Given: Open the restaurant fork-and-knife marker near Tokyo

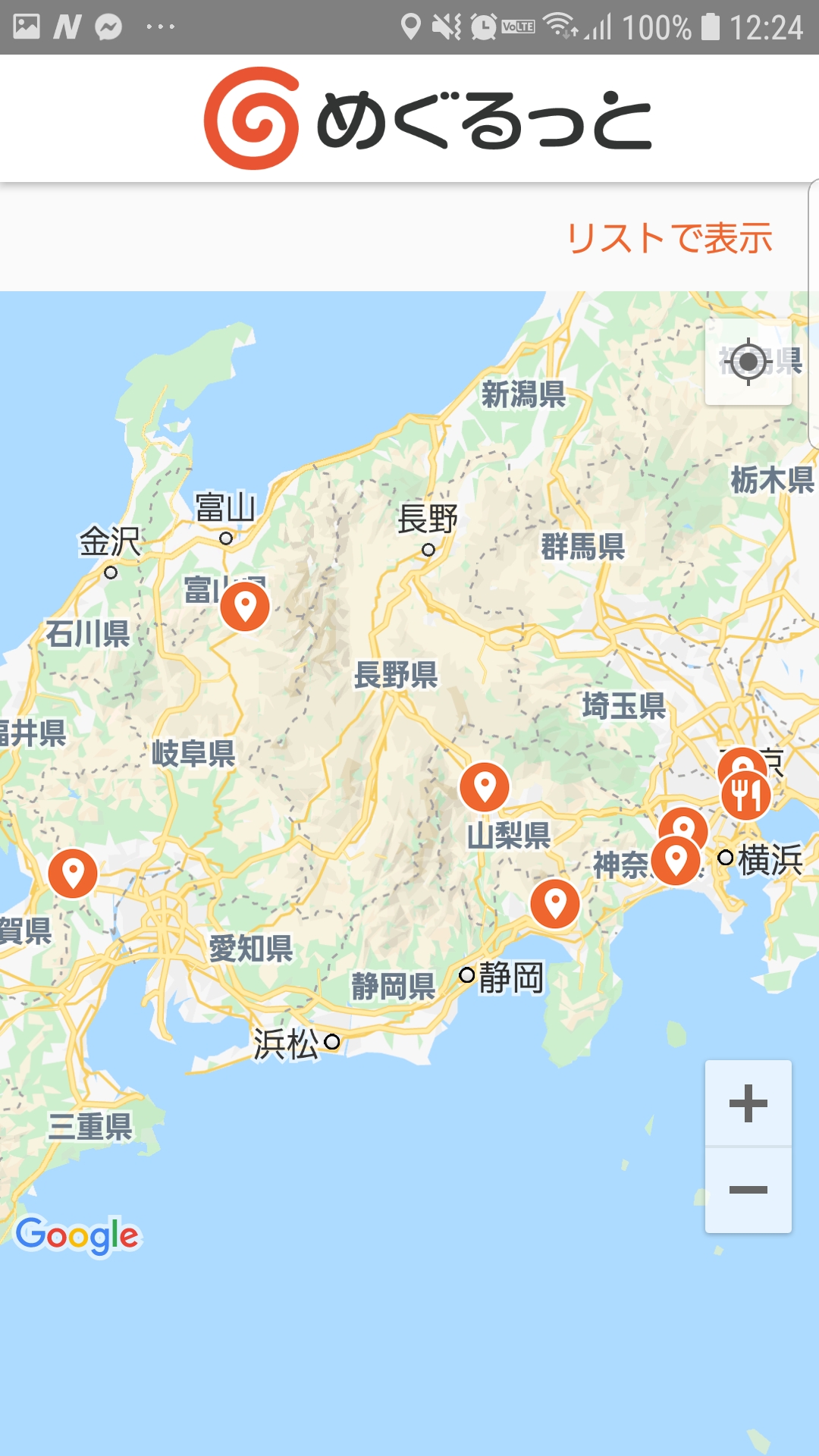Looking at the screenshot, I should 746,795.
